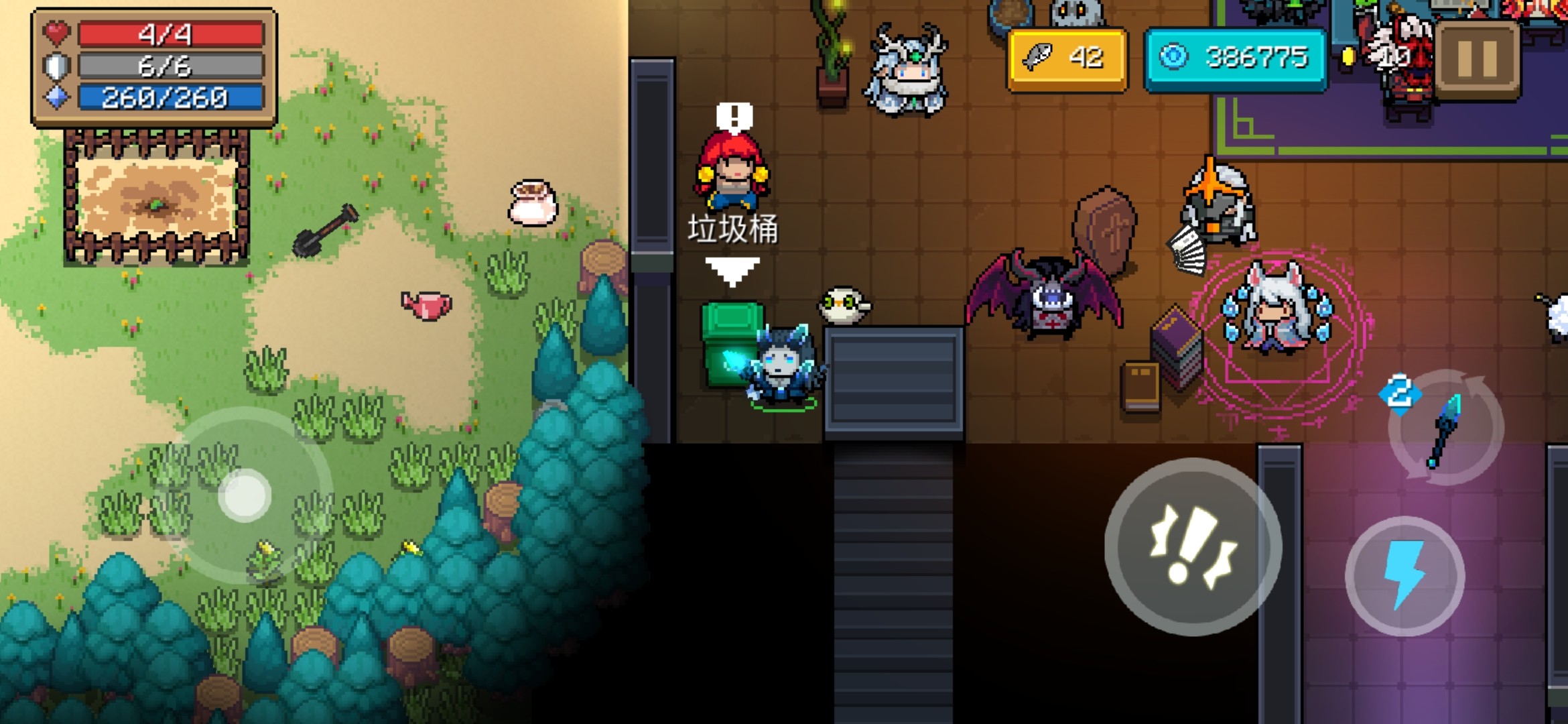Pause the game
Screen dimensions: 1568x724
click(x=1477, y=59)
